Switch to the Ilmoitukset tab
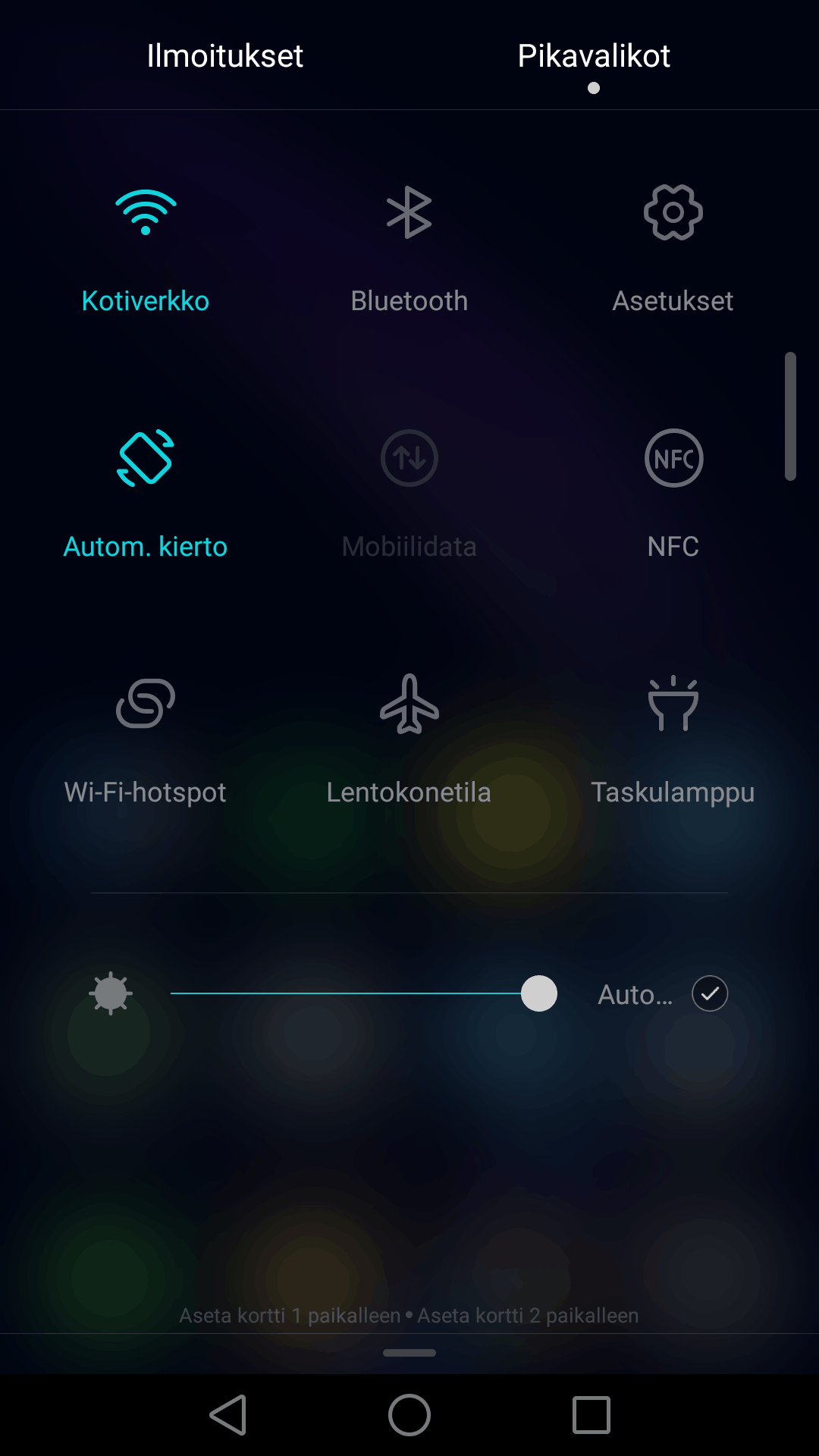The height and width of the screenshot is (1456, 819). pos(224,56)
